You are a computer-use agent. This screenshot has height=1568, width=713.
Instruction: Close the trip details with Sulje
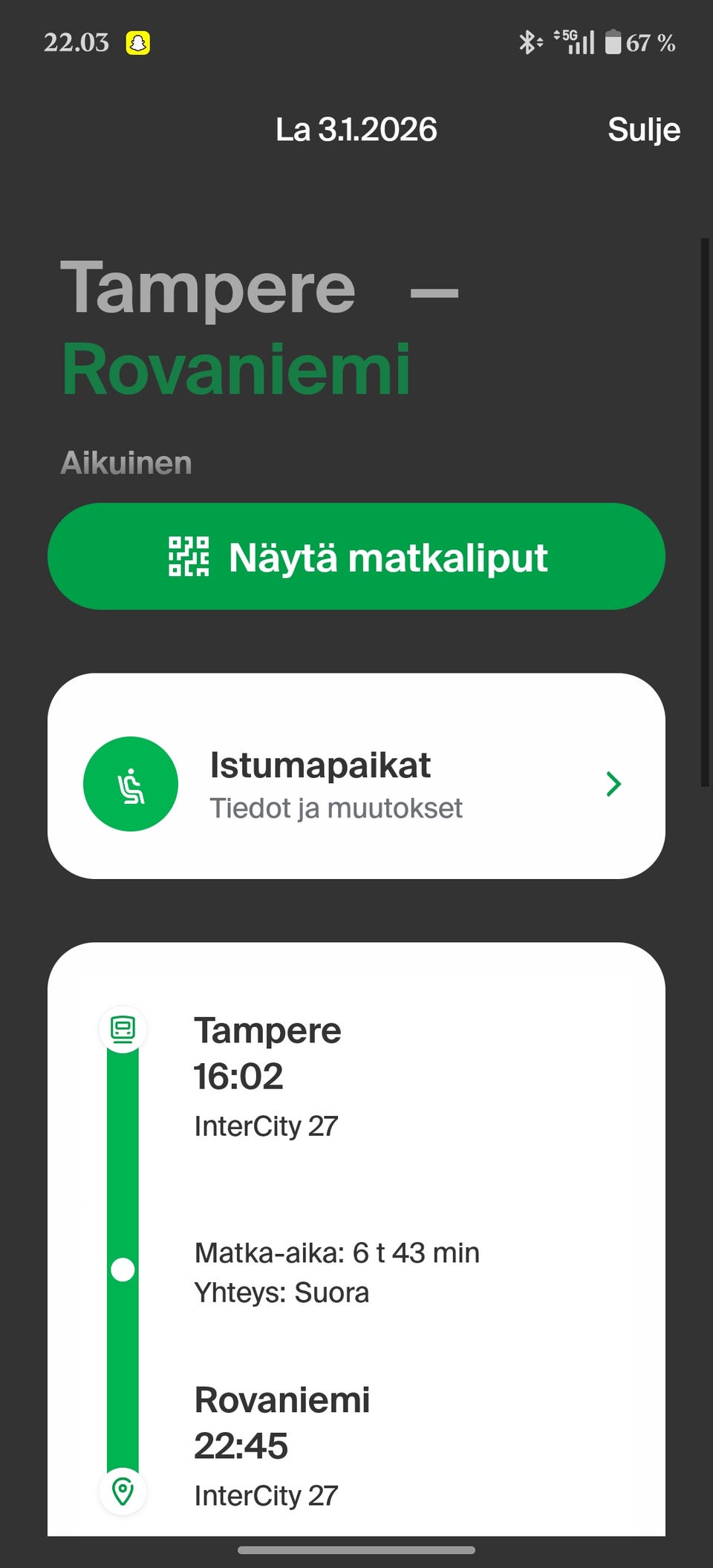643,130
